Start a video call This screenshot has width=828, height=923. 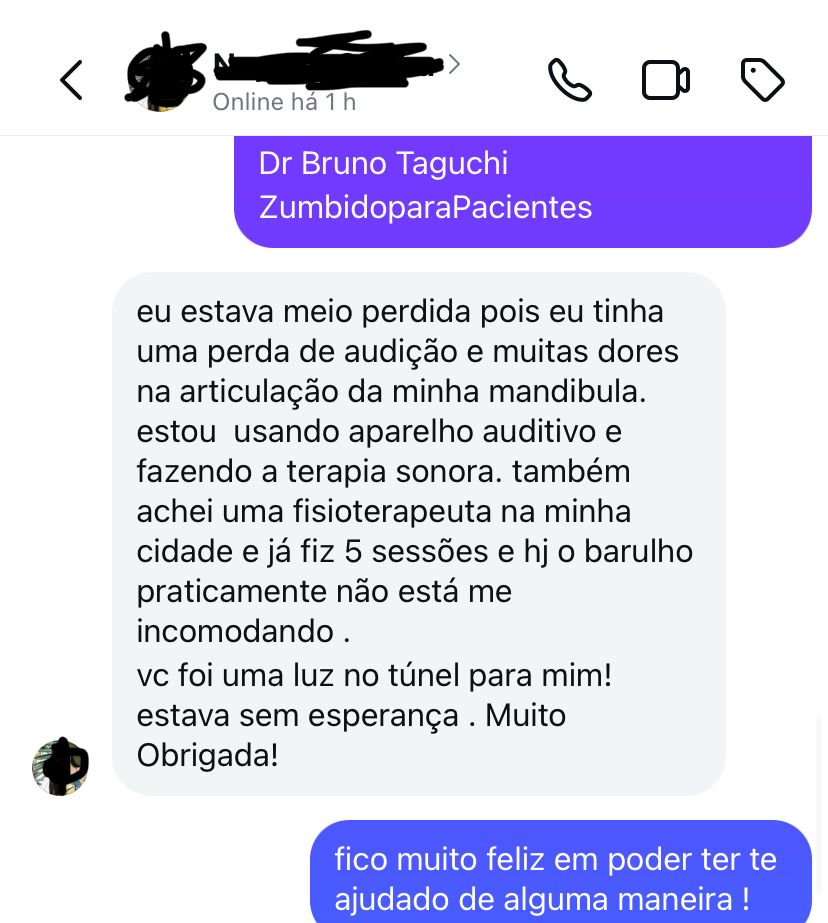[x=665, y=80]
